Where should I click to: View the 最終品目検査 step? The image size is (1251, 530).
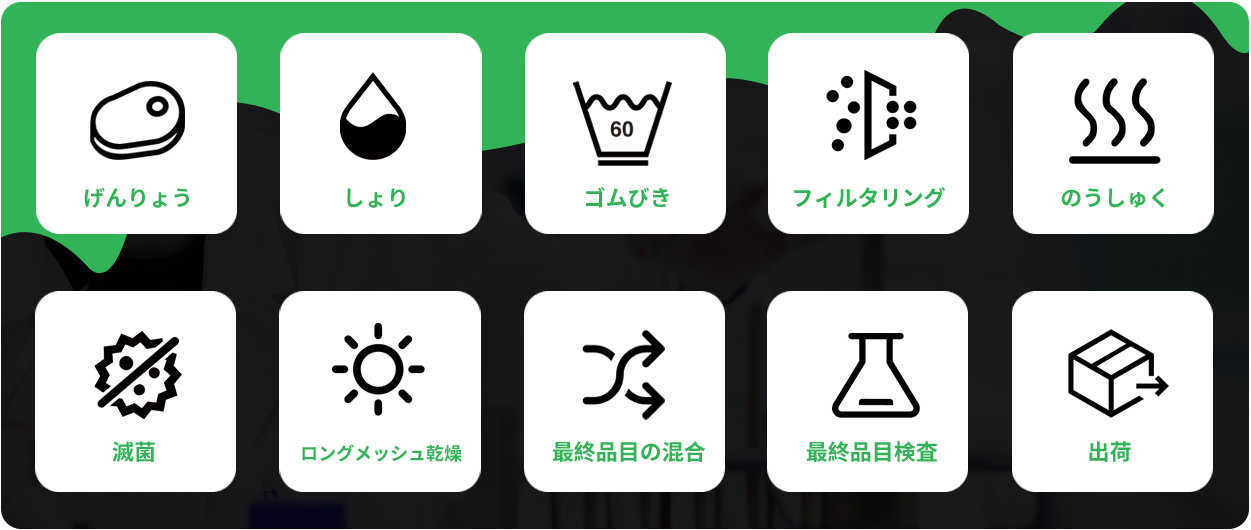point(867,391)
